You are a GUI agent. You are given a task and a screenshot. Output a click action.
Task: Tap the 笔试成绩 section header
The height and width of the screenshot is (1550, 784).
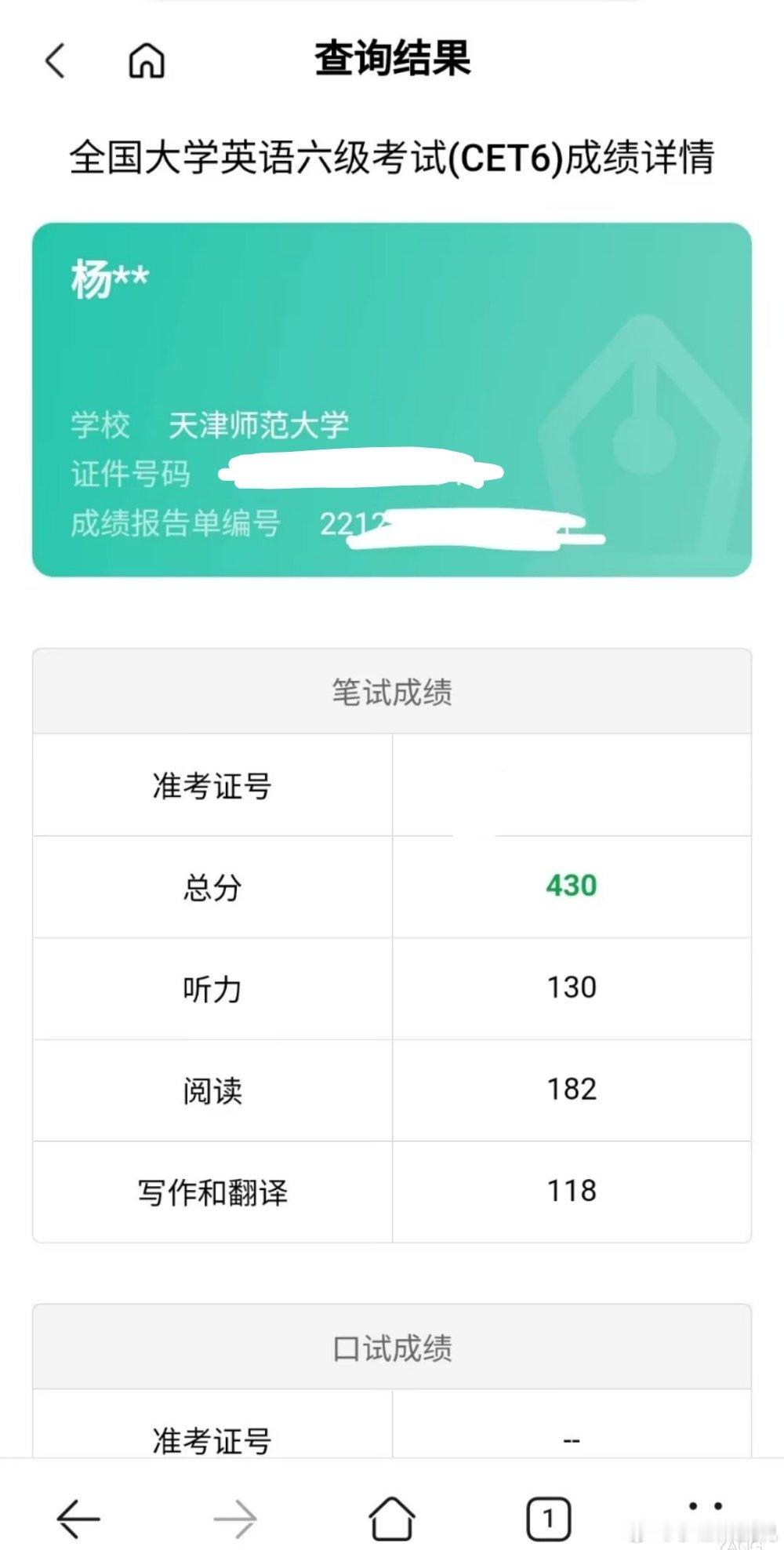392,691
